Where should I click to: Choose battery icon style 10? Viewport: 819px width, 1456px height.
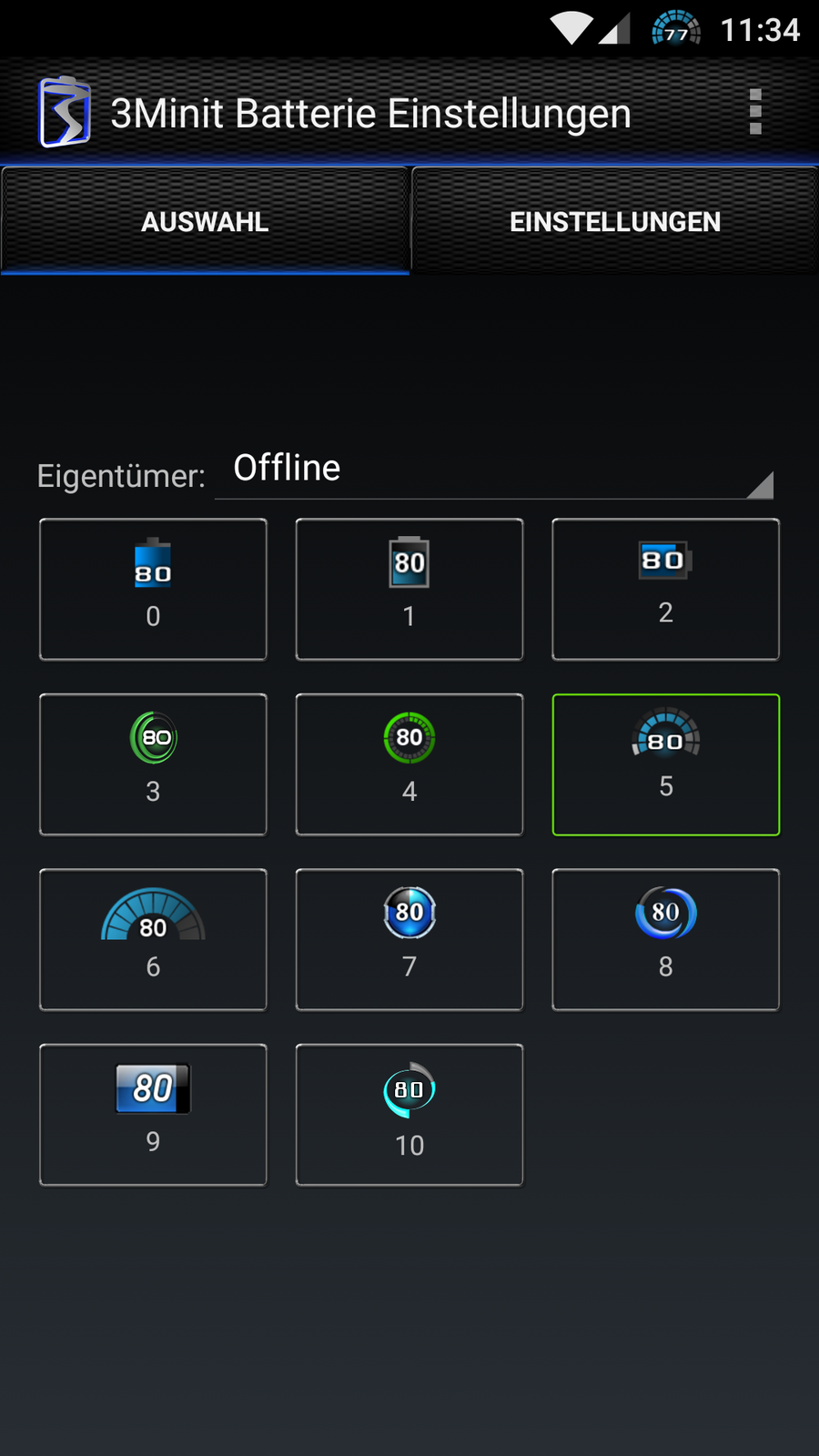click(x=409, y=1115)
